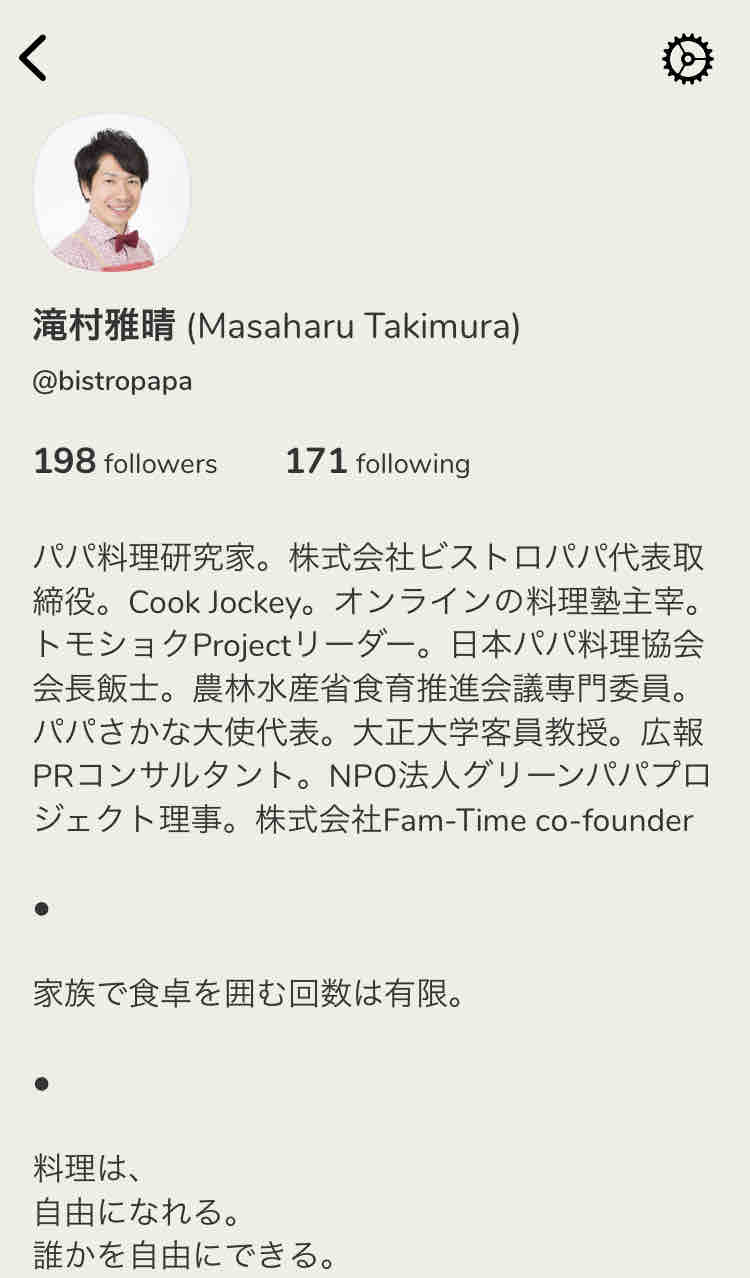Image resolution: width=750 pixels, height=1278 pixels.
Task: Open the settings gear icon
Action: 688,59
